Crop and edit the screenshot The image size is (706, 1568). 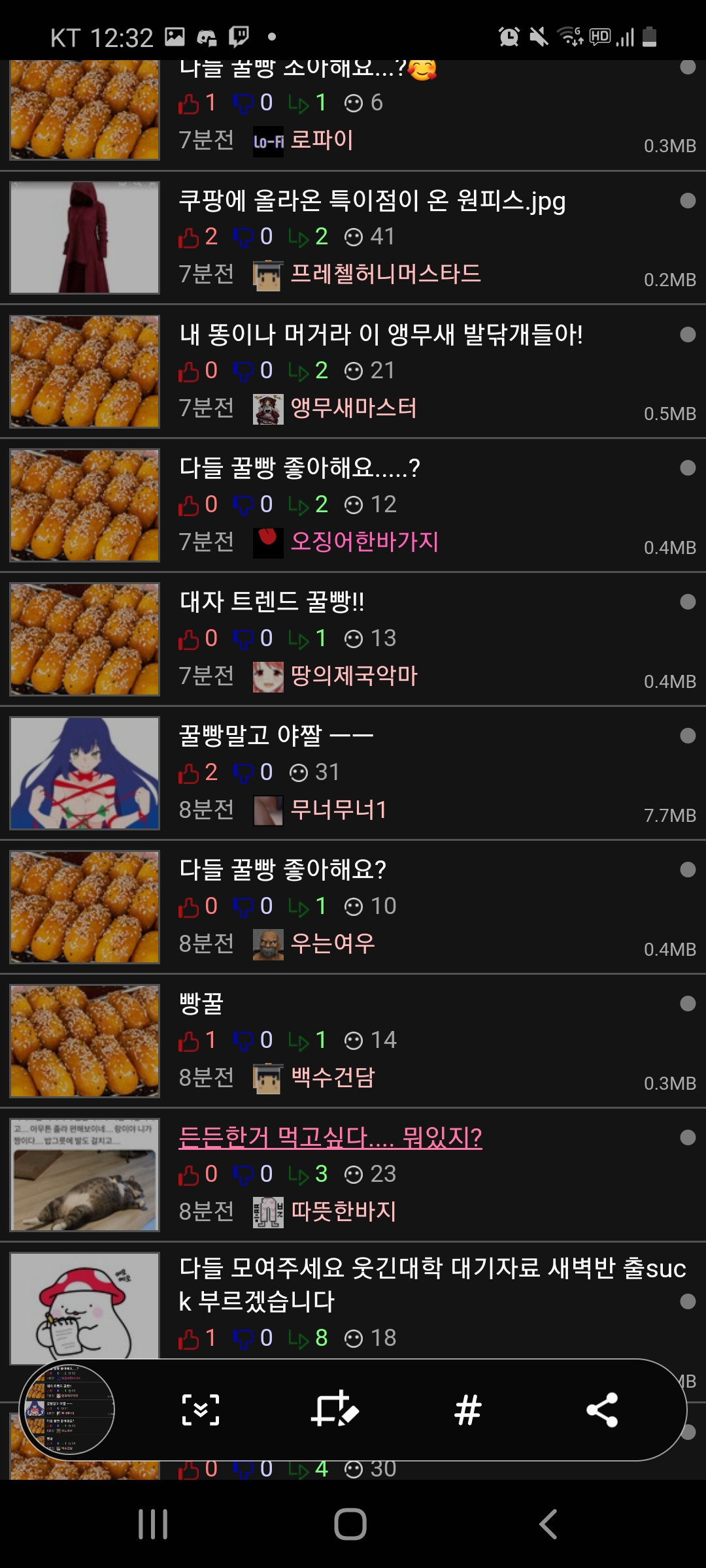tap(335, 1409)
